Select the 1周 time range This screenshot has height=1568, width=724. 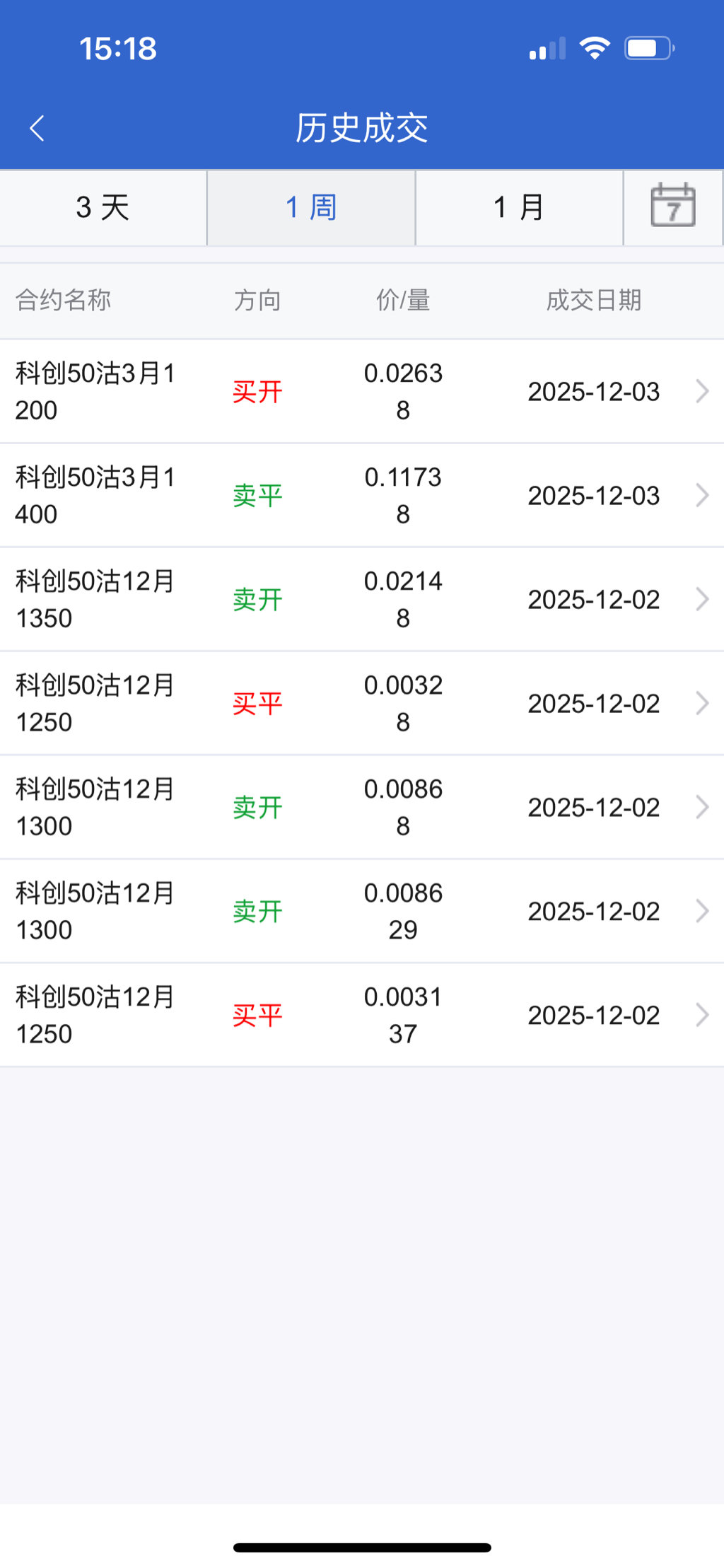tap(311, 208)
